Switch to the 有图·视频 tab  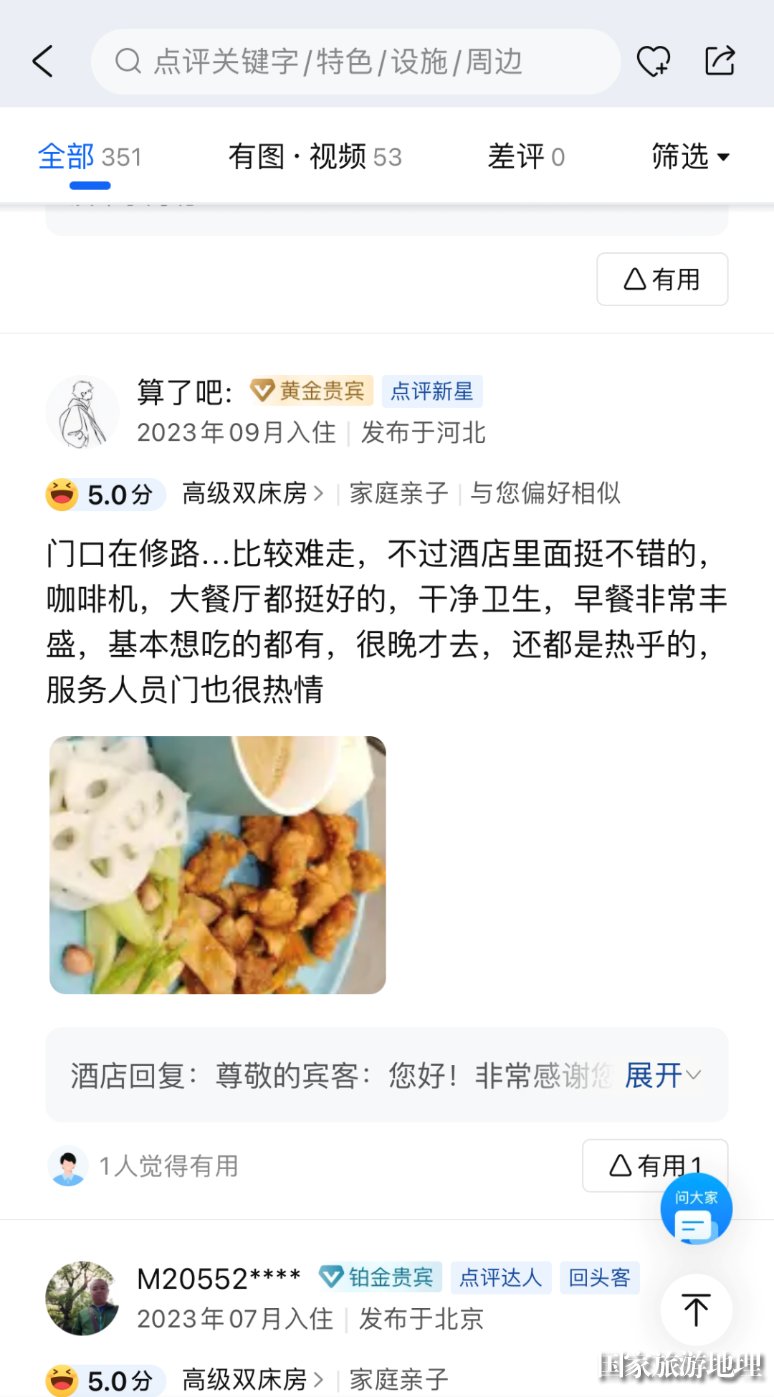click(314, 157)
